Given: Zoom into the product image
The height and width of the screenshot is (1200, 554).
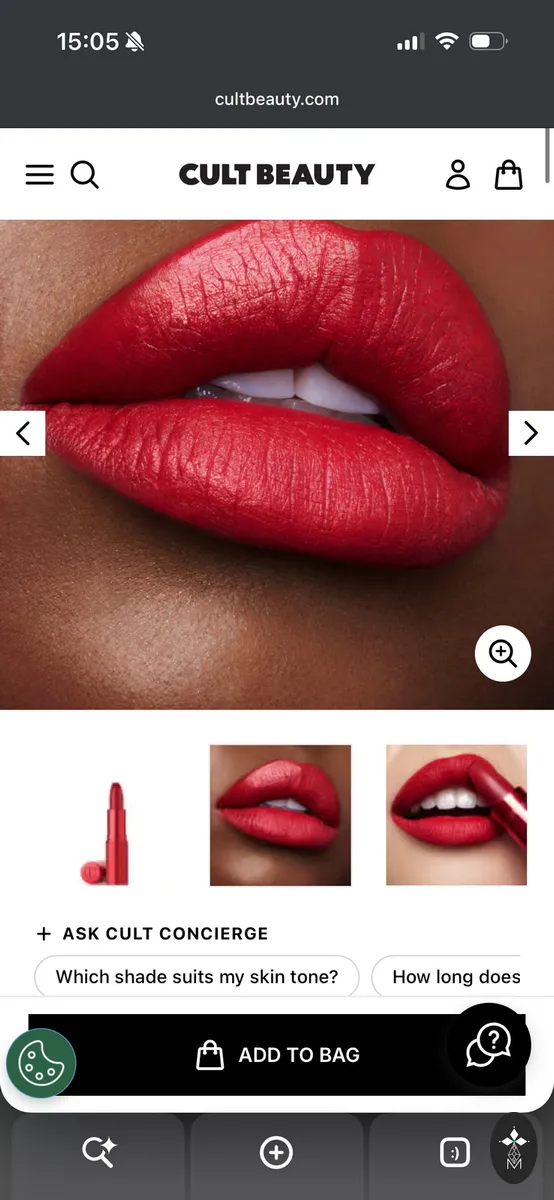Looking at the screenshot, I should click(502, 654).
